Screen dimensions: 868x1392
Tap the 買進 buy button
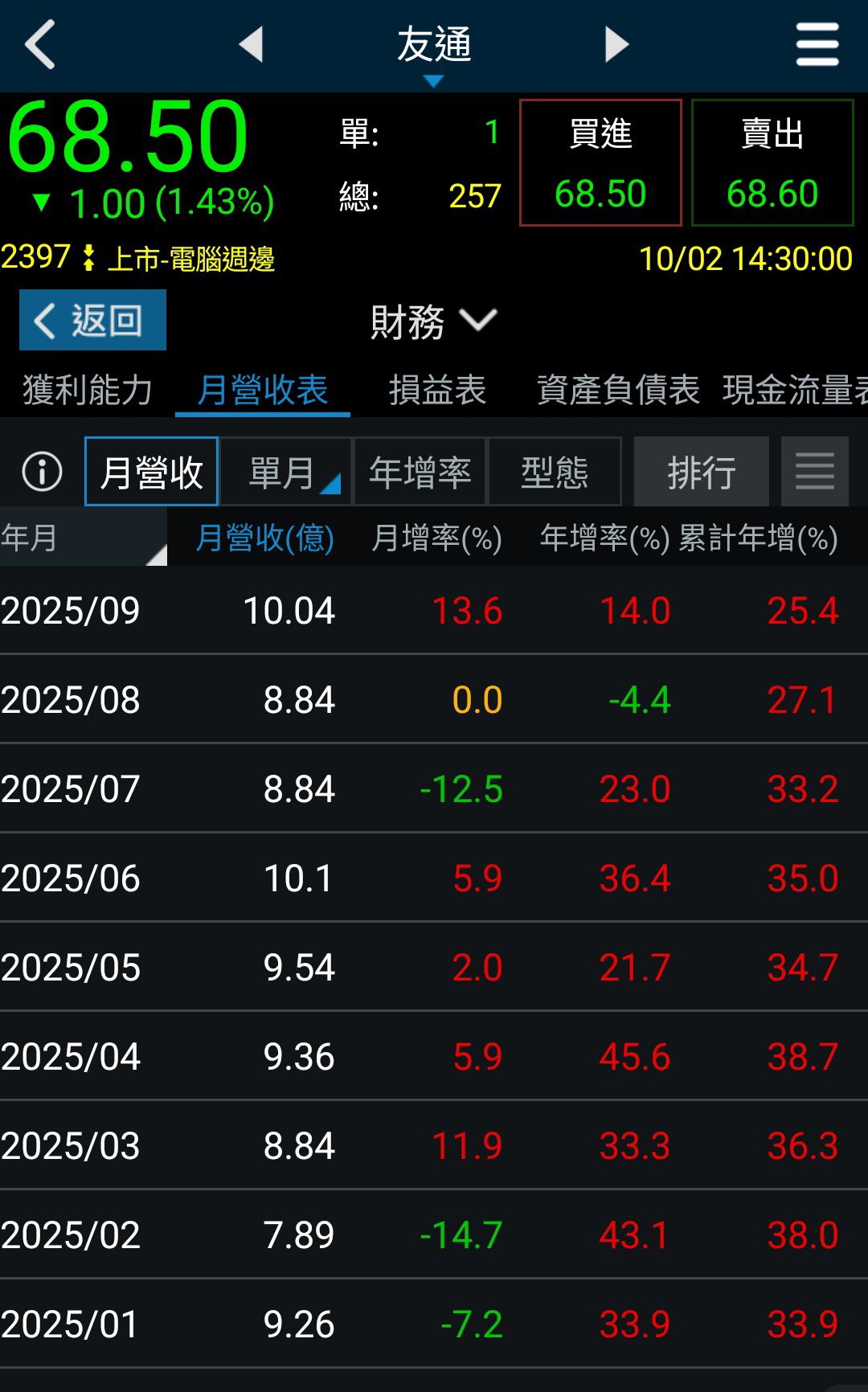pyautogui.click(x=600, y=162)
